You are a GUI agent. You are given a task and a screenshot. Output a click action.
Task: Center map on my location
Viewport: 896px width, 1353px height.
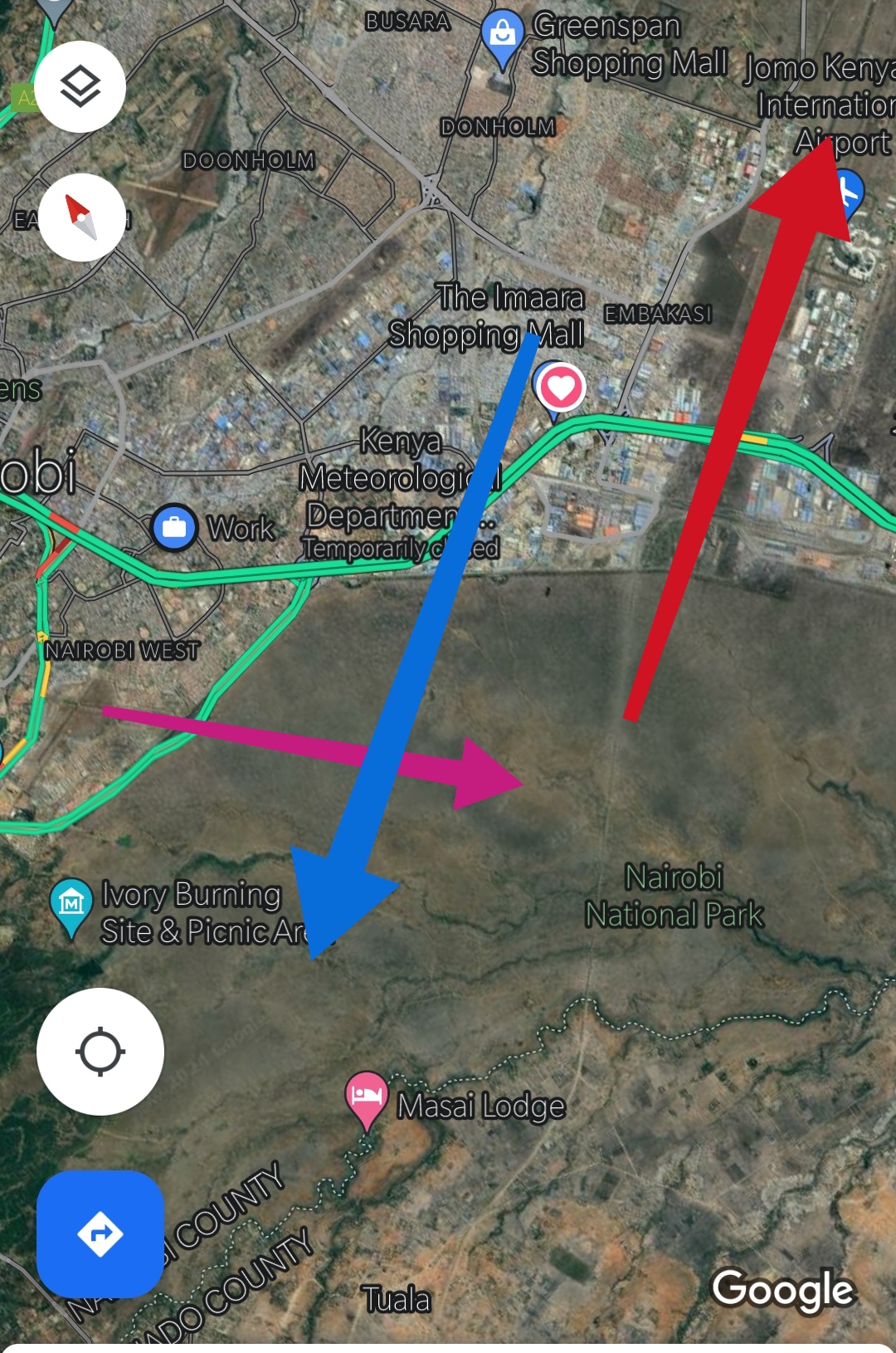click(x=100, y=1052)
